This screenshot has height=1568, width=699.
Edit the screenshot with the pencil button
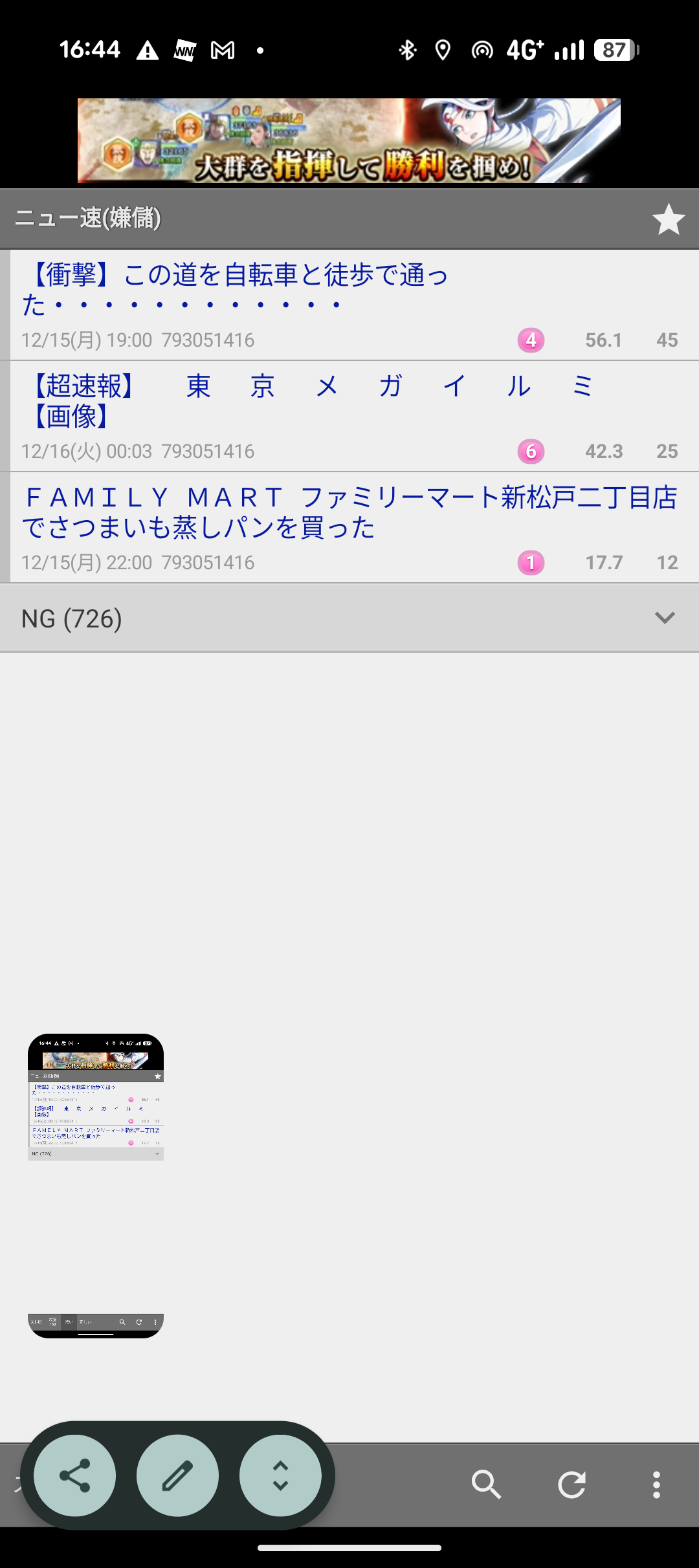pyautogui.click(x=177, y=1475)
